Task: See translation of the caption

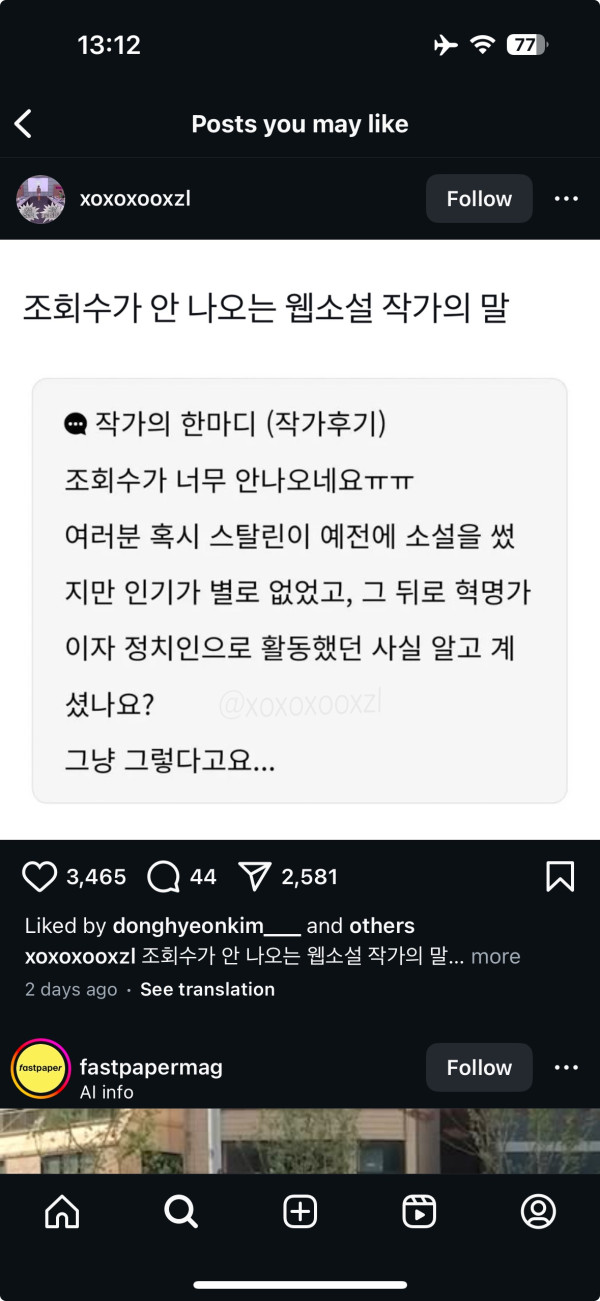Action: coord(207,989)
